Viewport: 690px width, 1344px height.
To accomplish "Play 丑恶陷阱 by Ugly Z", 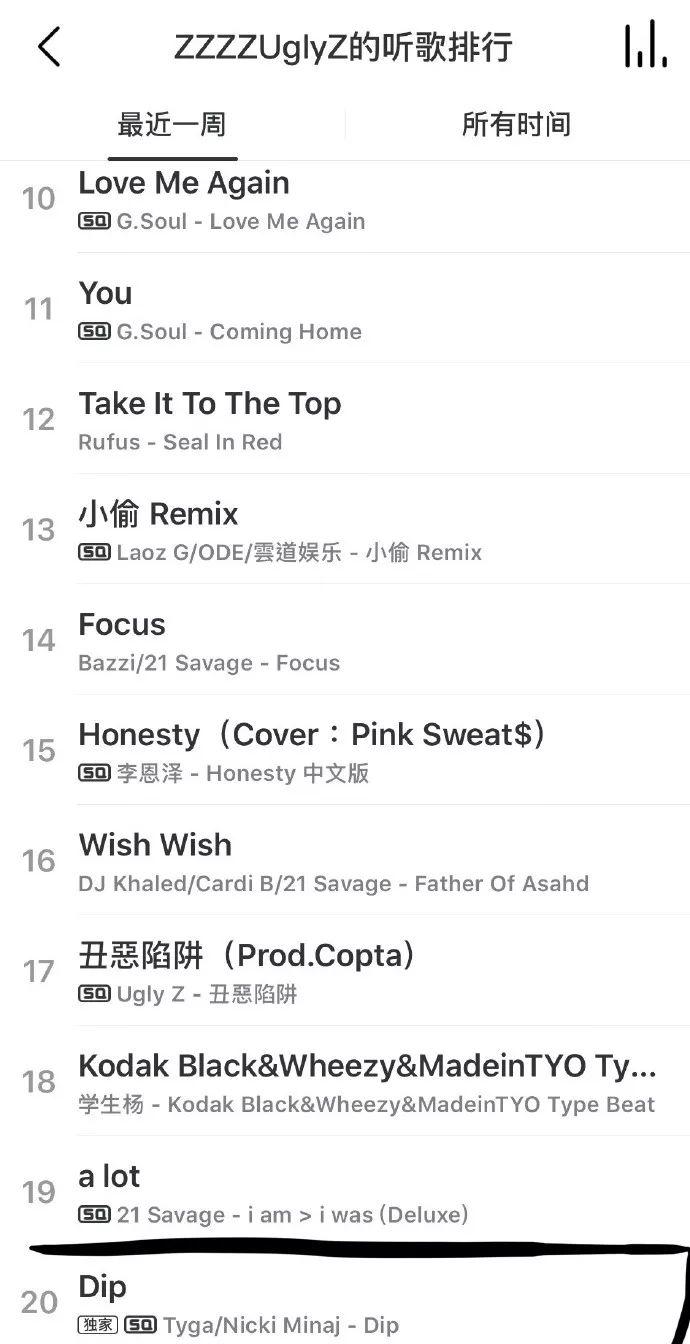I will [300, 972].
